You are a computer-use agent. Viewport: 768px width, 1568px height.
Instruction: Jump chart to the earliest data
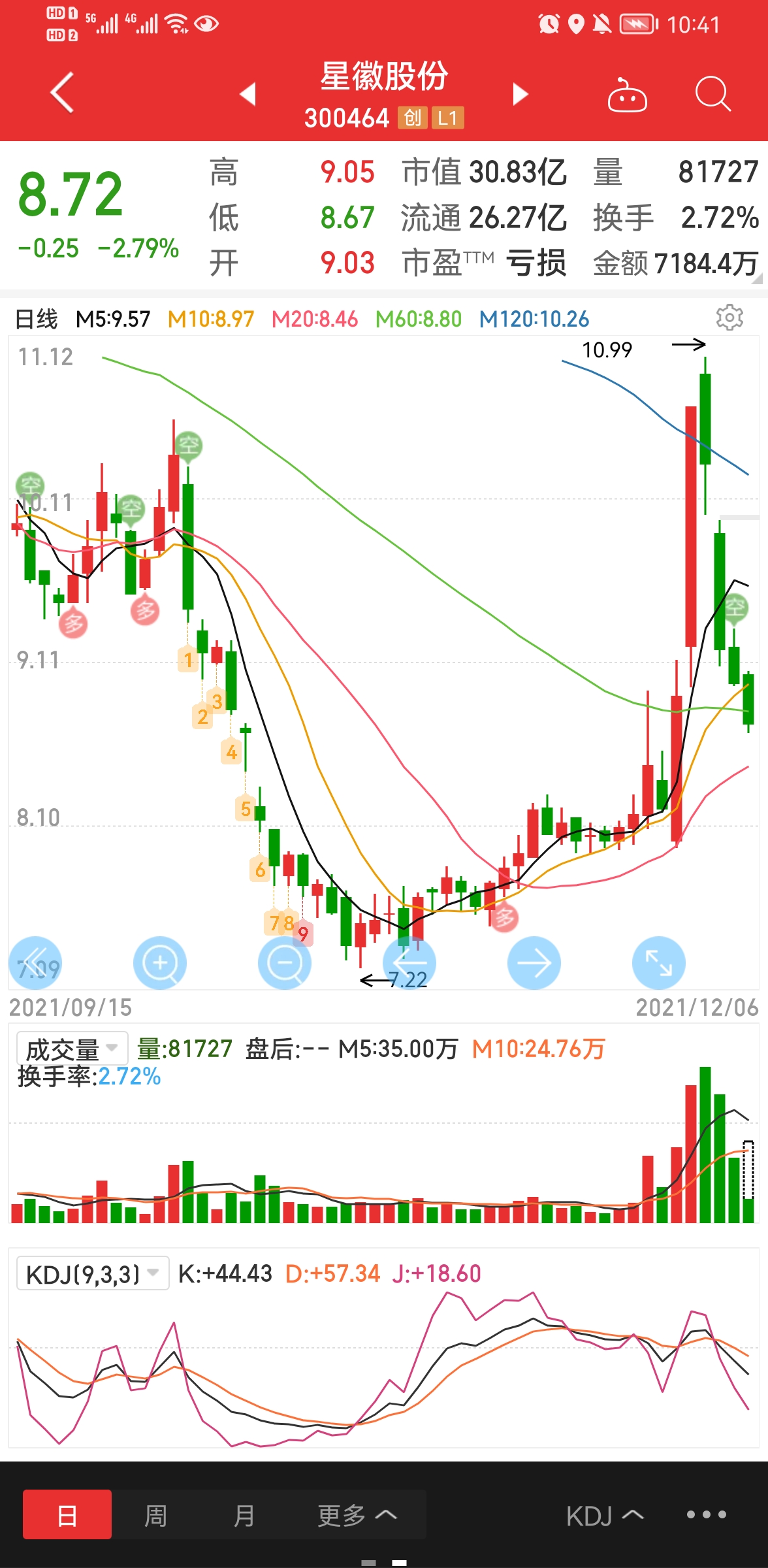35,963
